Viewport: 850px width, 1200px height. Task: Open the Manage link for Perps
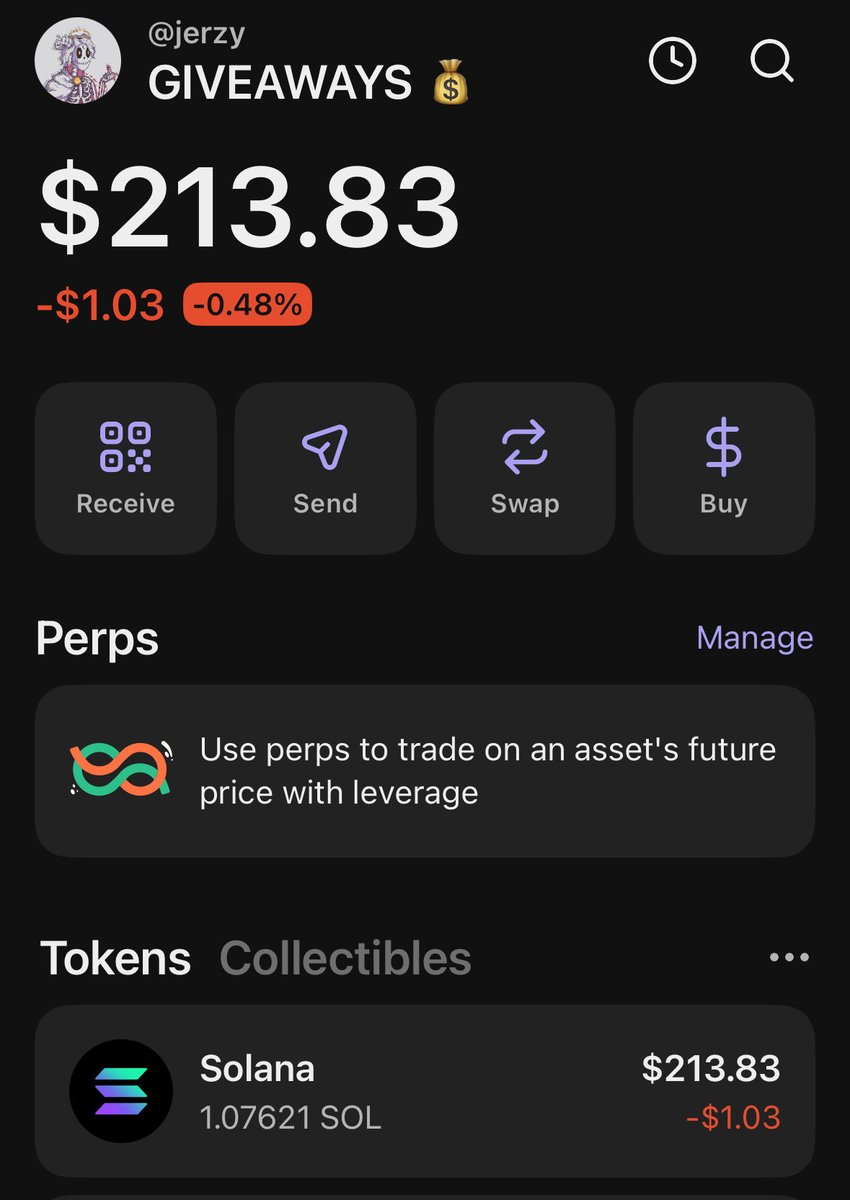(x=754, y=638)
